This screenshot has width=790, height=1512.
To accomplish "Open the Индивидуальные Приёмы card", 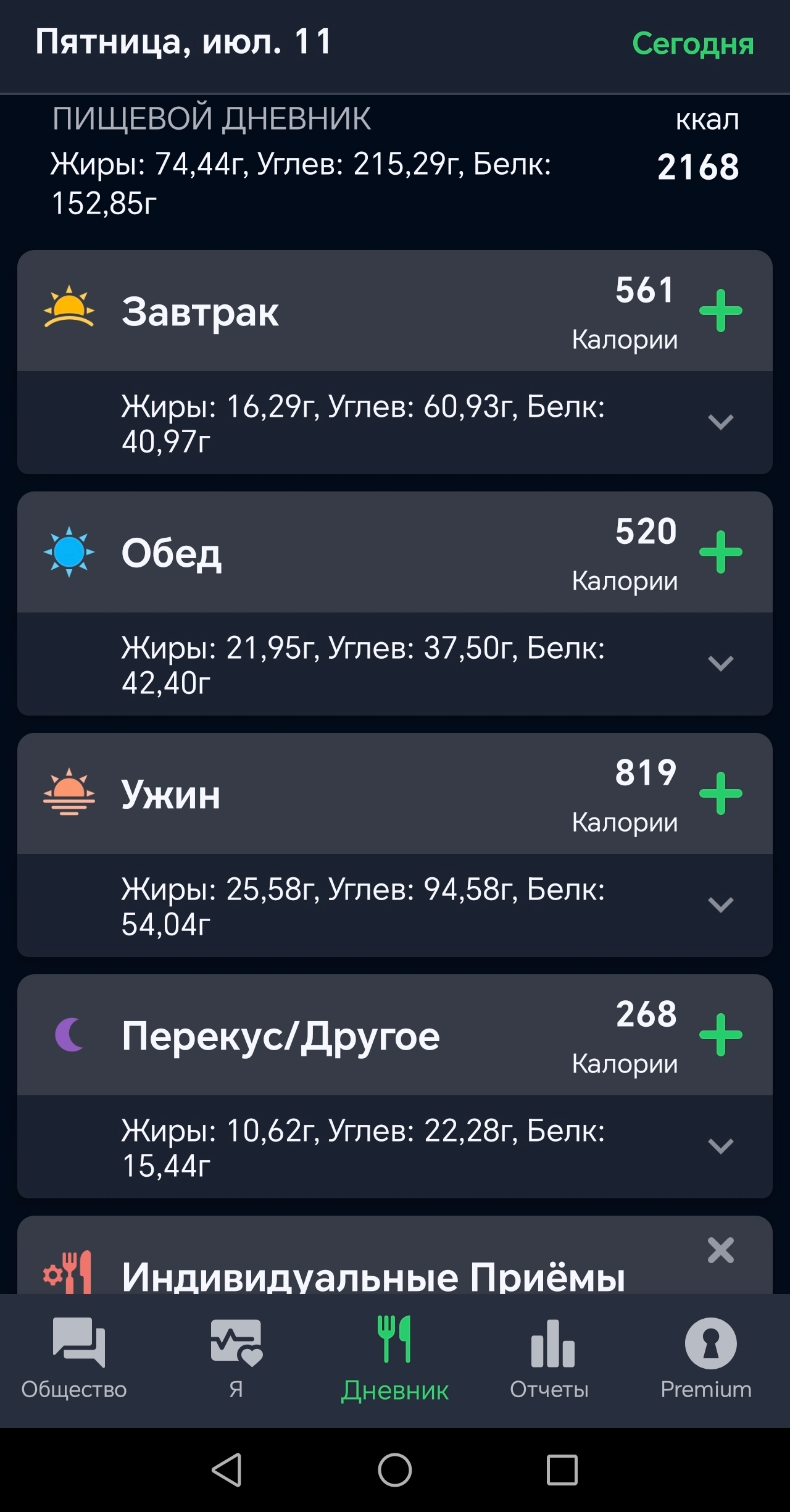I will pyautogui.click(x=373, y=1276).
